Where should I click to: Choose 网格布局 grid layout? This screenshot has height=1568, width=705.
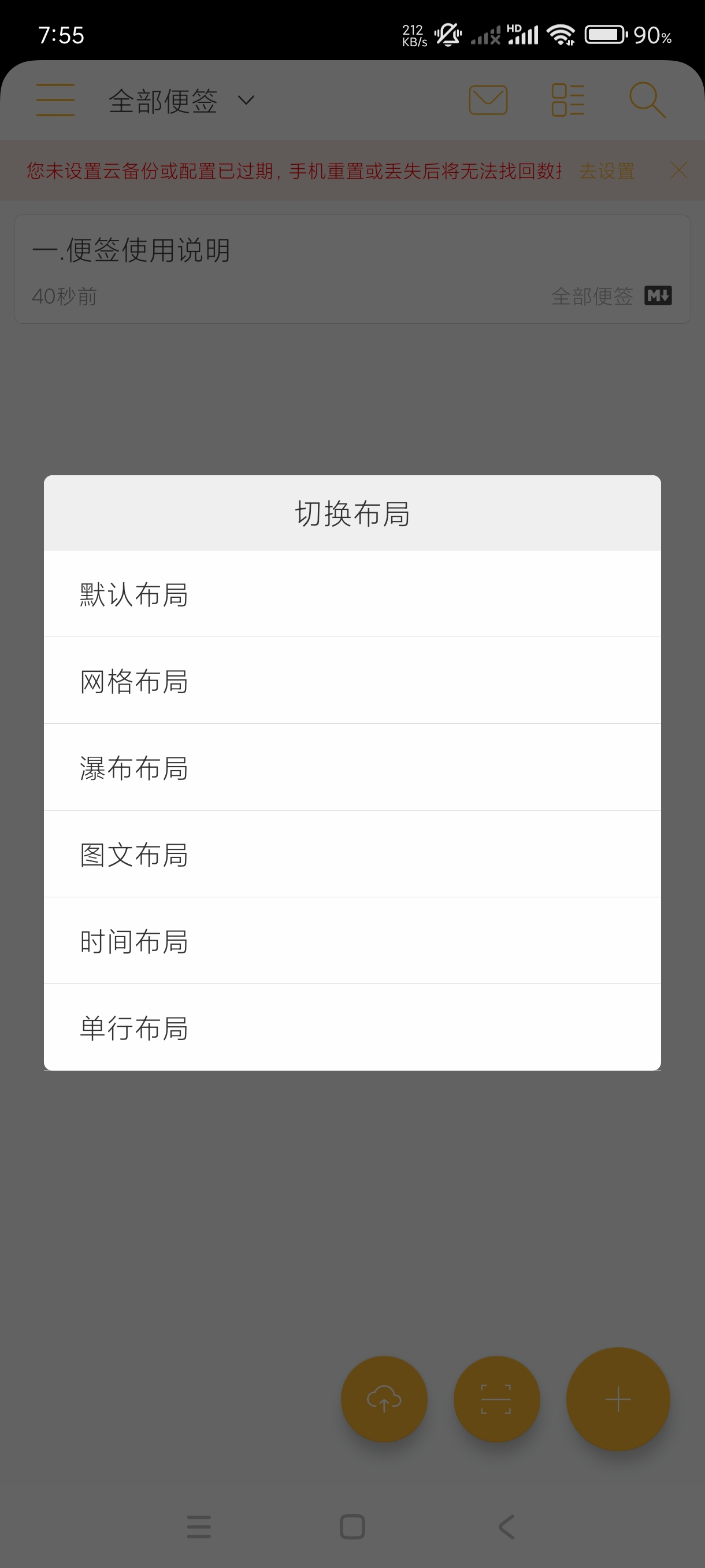(x=352, y=681)
